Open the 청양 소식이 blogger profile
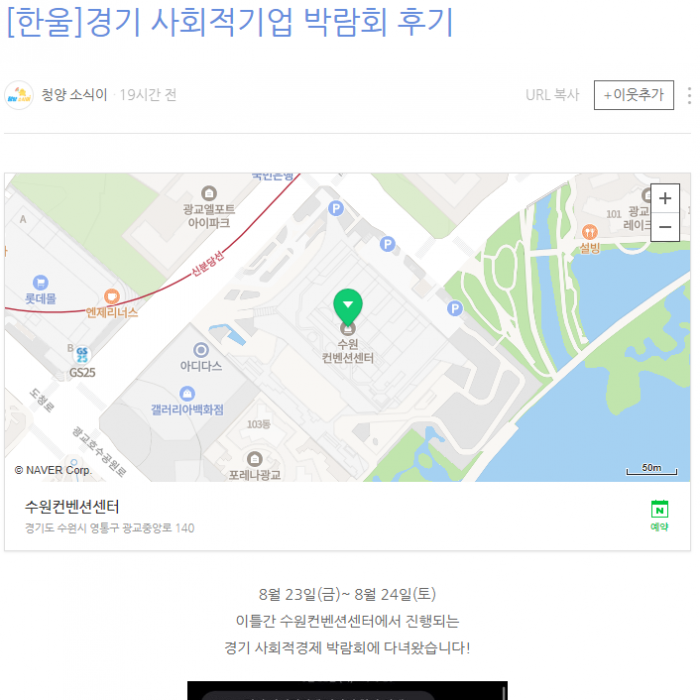The width and height of the screenshot is (700, 700). click(x=74, y=95)
